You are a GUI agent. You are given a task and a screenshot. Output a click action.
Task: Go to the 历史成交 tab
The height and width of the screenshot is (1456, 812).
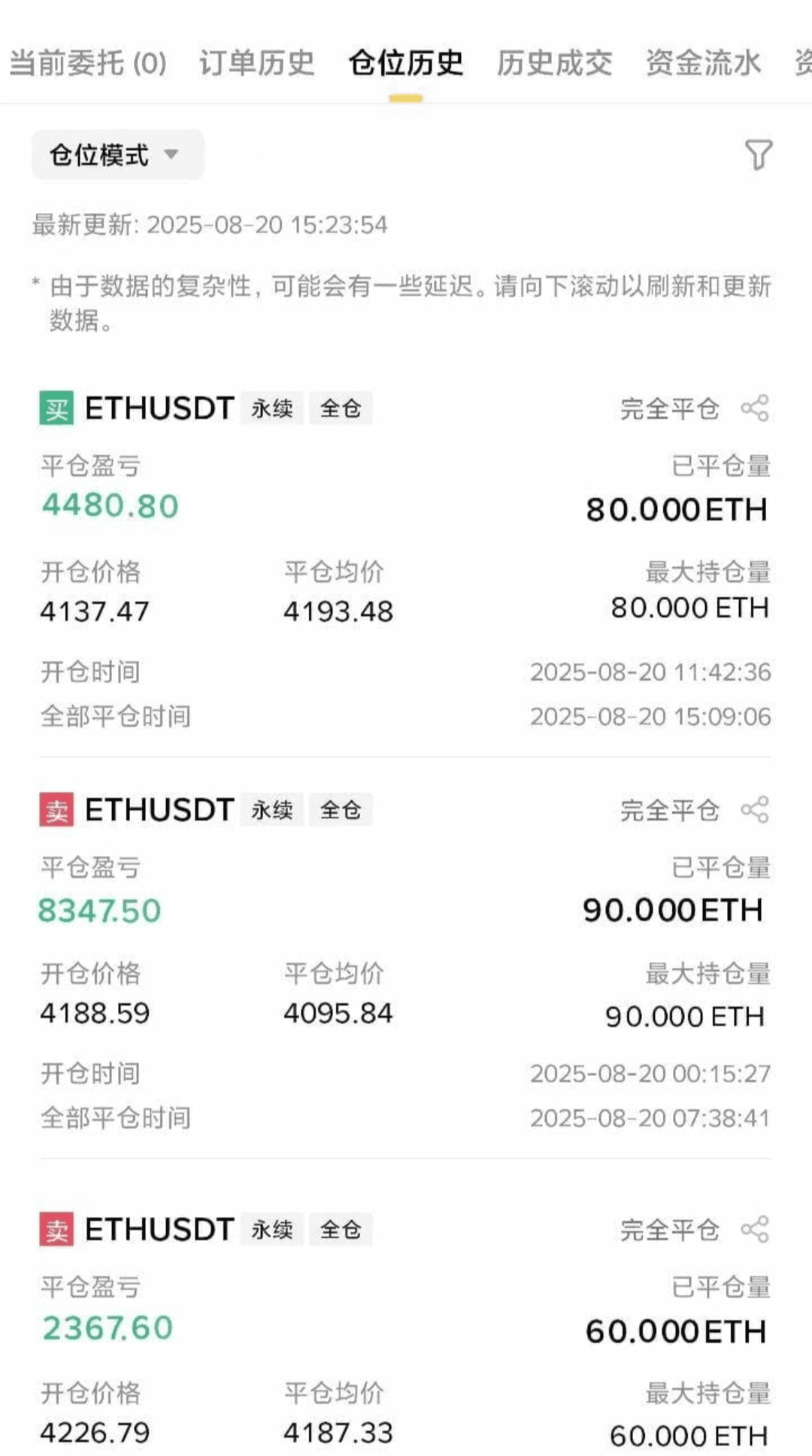554,63
